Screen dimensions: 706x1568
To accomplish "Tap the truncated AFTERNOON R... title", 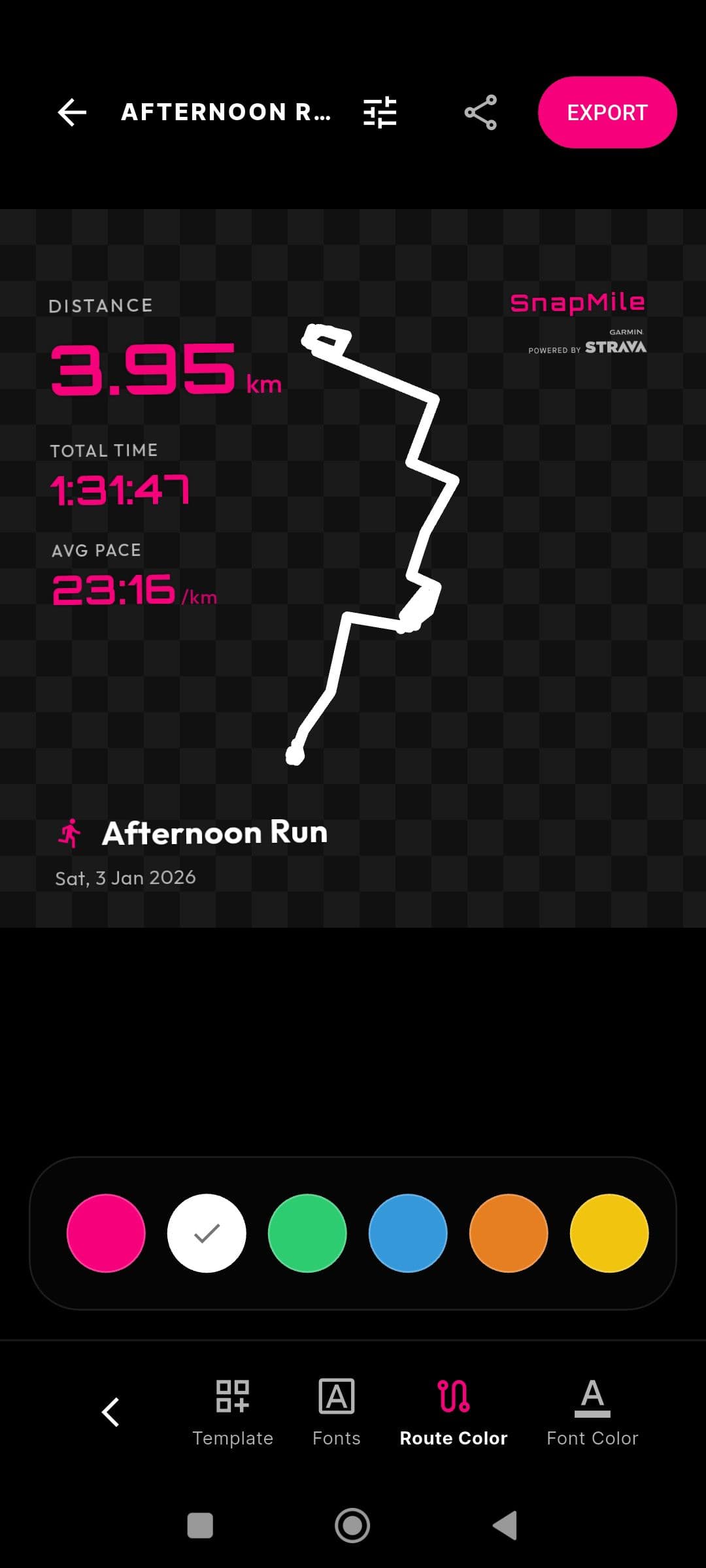I will (226, 112).
